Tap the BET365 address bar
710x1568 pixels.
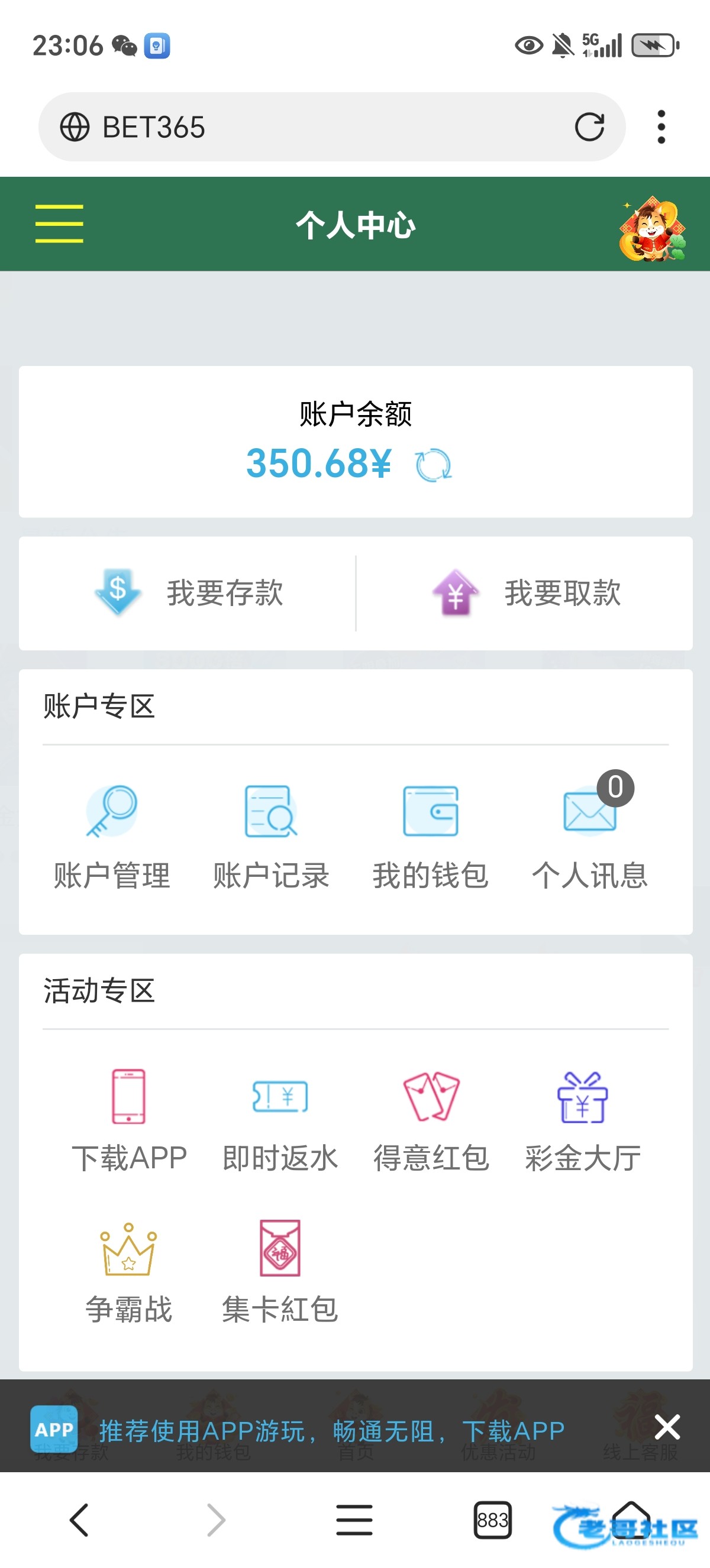tap(332, 127)
